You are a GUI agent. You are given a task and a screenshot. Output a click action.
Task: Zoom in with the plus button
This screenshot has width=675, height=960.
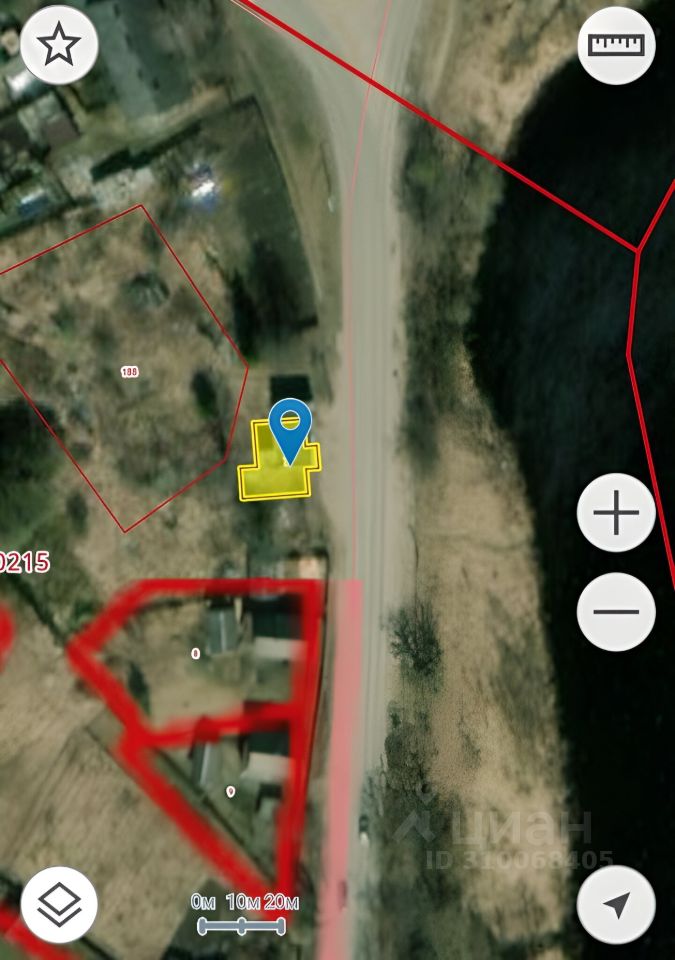point(616,513)
